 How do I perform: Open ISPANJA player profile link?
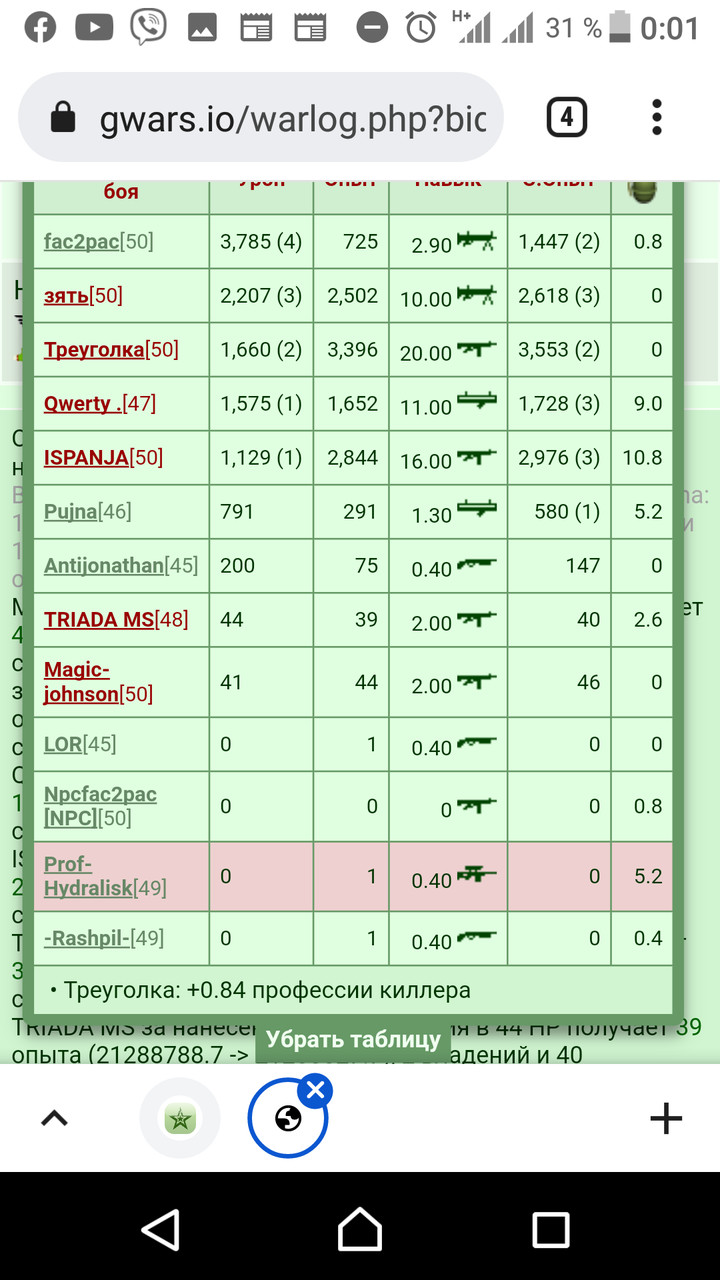pyautogui.click(x=86, y=458)
